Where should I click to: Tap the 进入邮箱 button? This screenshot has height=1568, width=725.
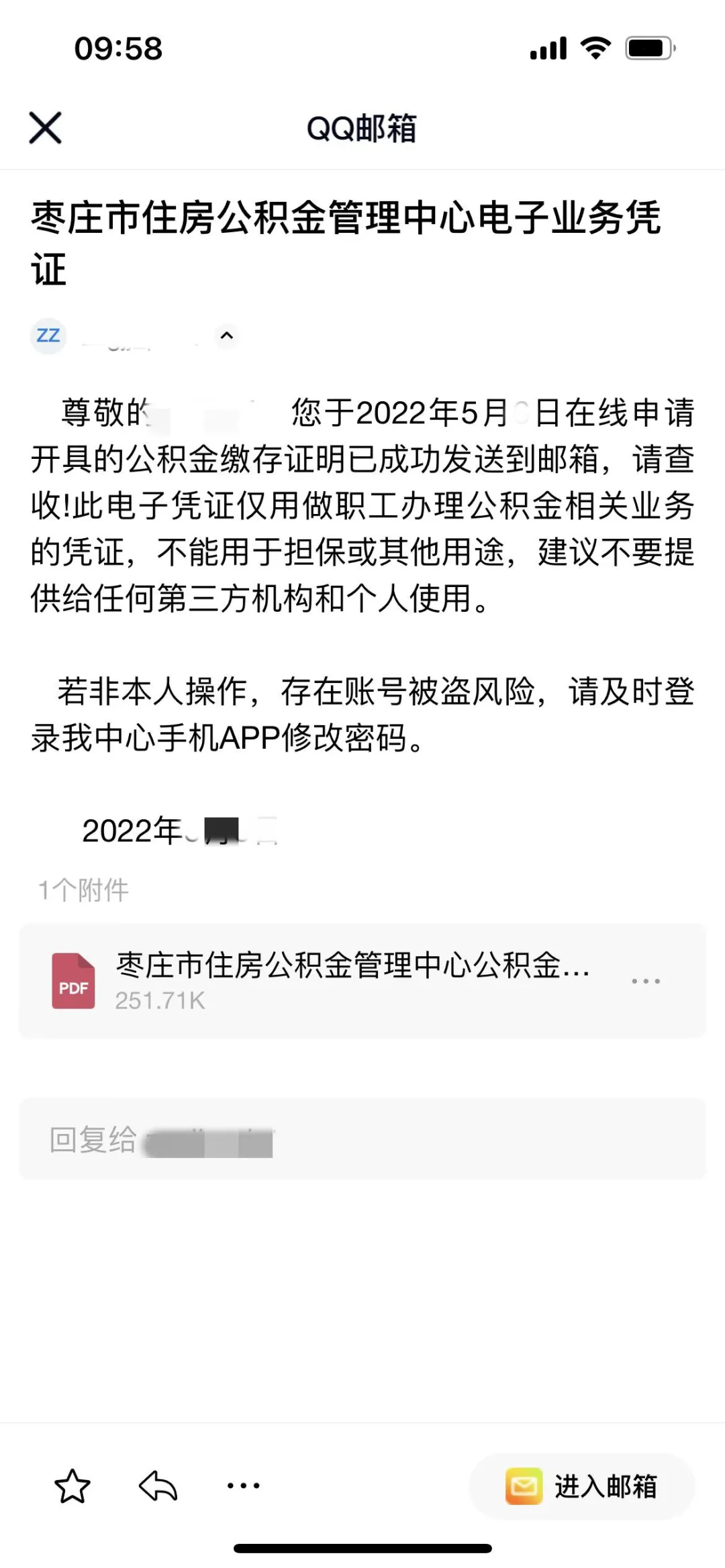582,1486
